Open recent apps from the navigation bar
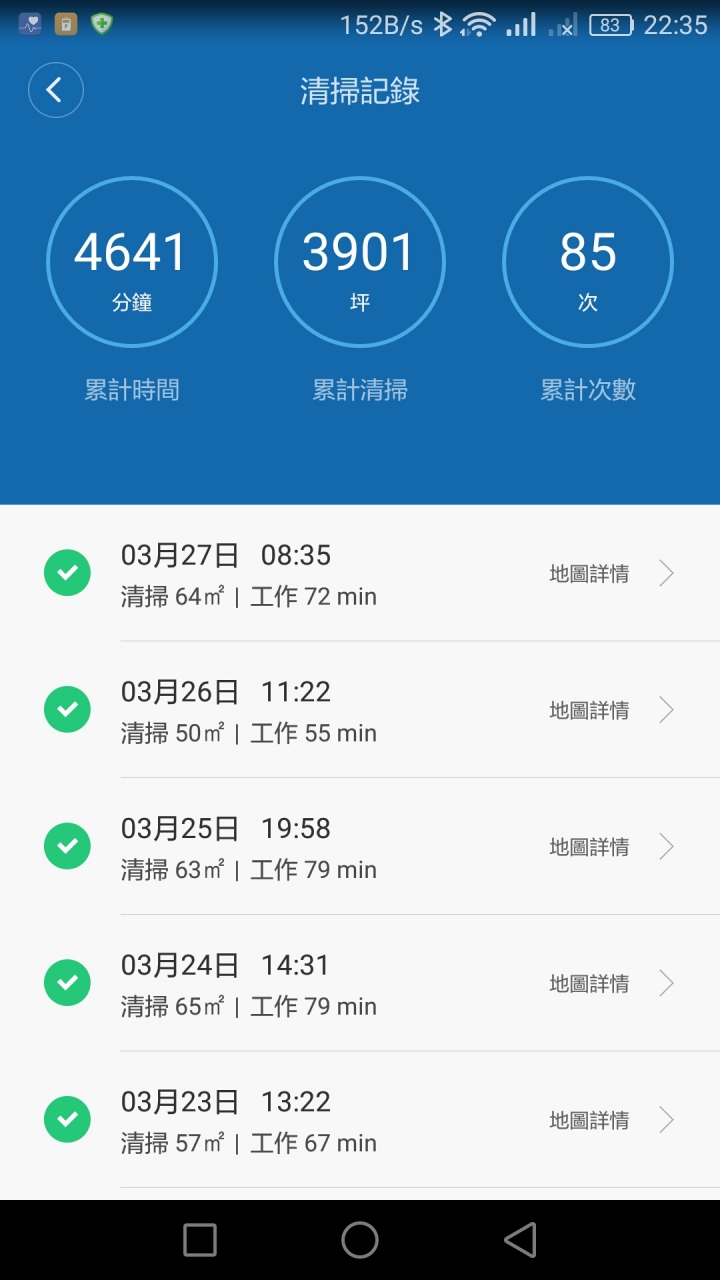 (x=200, y=1240)
